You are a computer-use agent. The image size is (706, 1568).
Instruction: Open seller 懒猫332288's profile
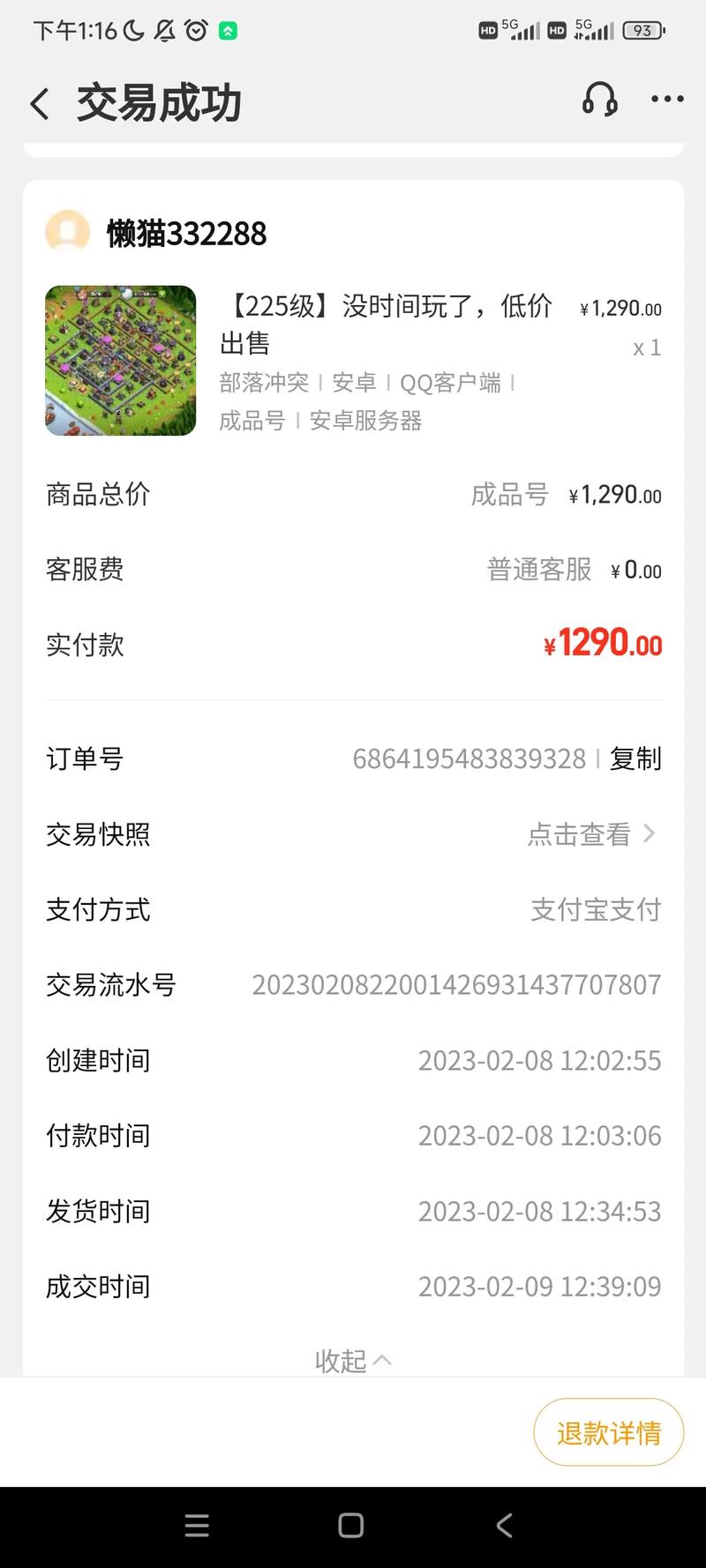(185, 234)
